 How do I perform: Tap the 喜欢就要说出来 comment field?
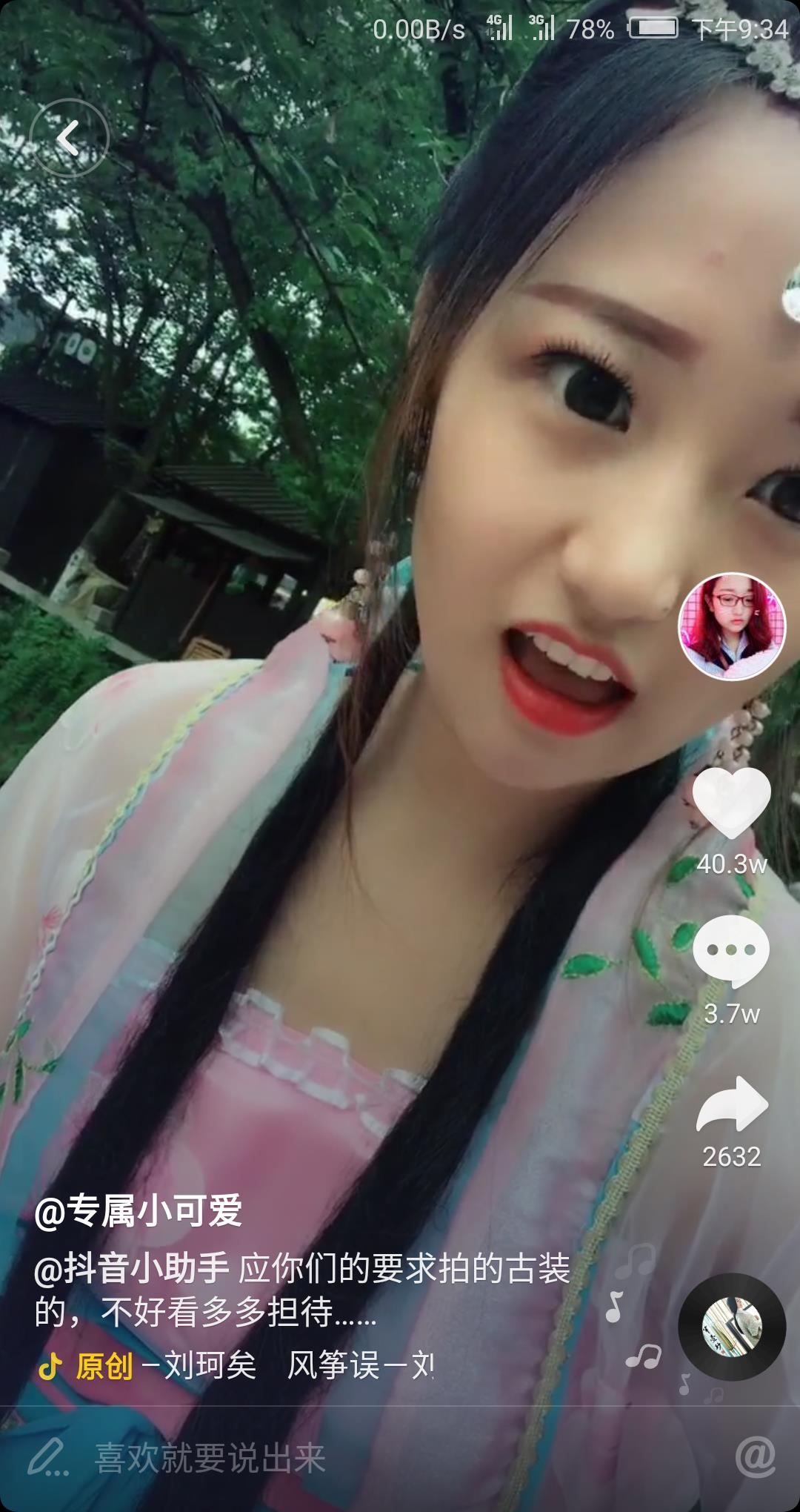211,1458
